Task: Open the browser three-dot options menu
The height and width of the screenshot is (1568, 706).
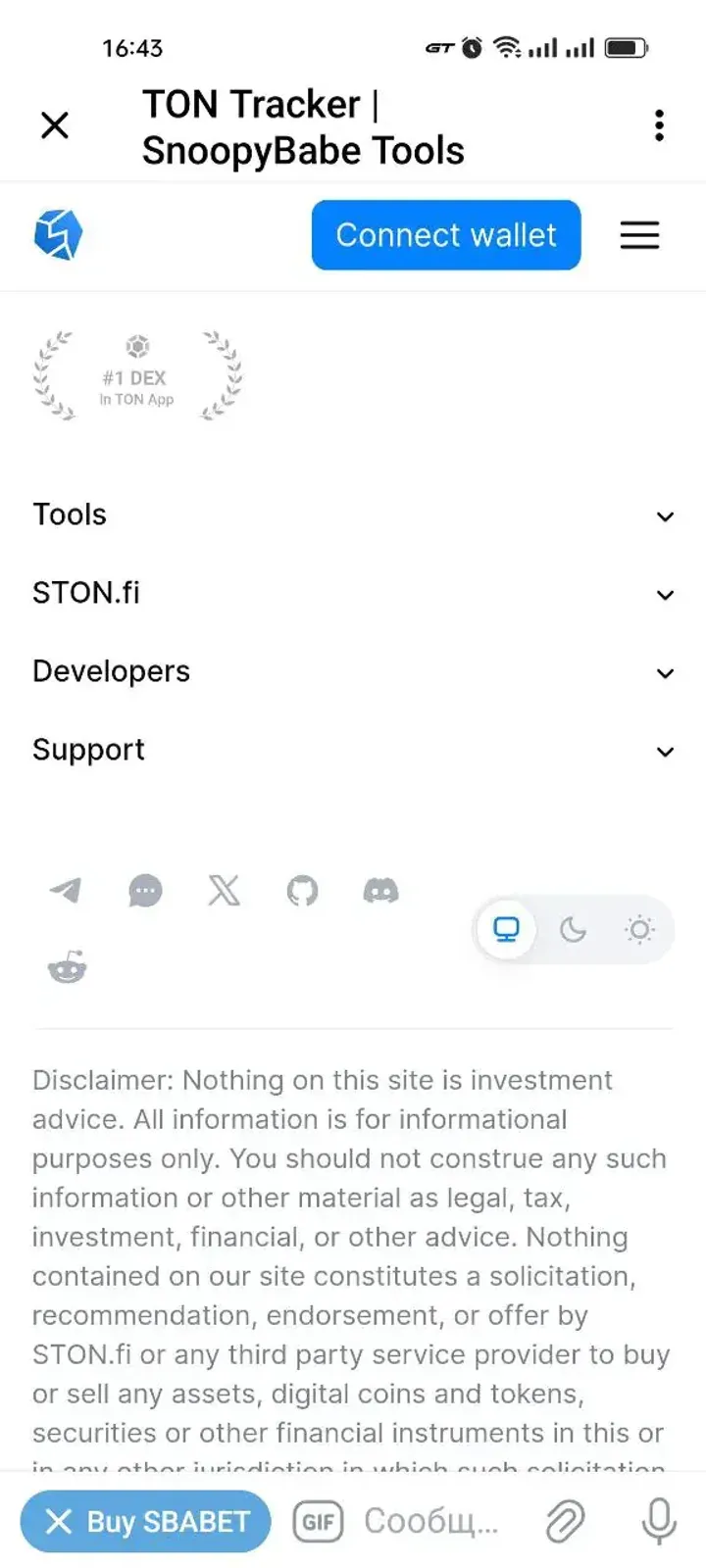Action: pos(658,125)
